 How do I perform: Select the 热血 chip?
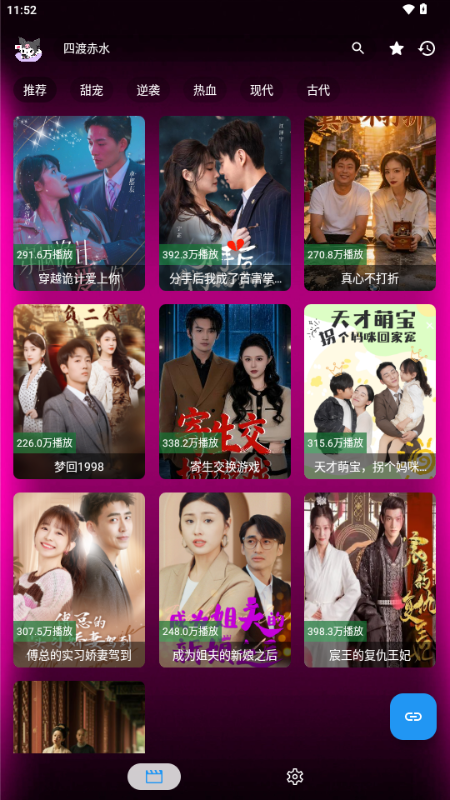click(205, 90)
